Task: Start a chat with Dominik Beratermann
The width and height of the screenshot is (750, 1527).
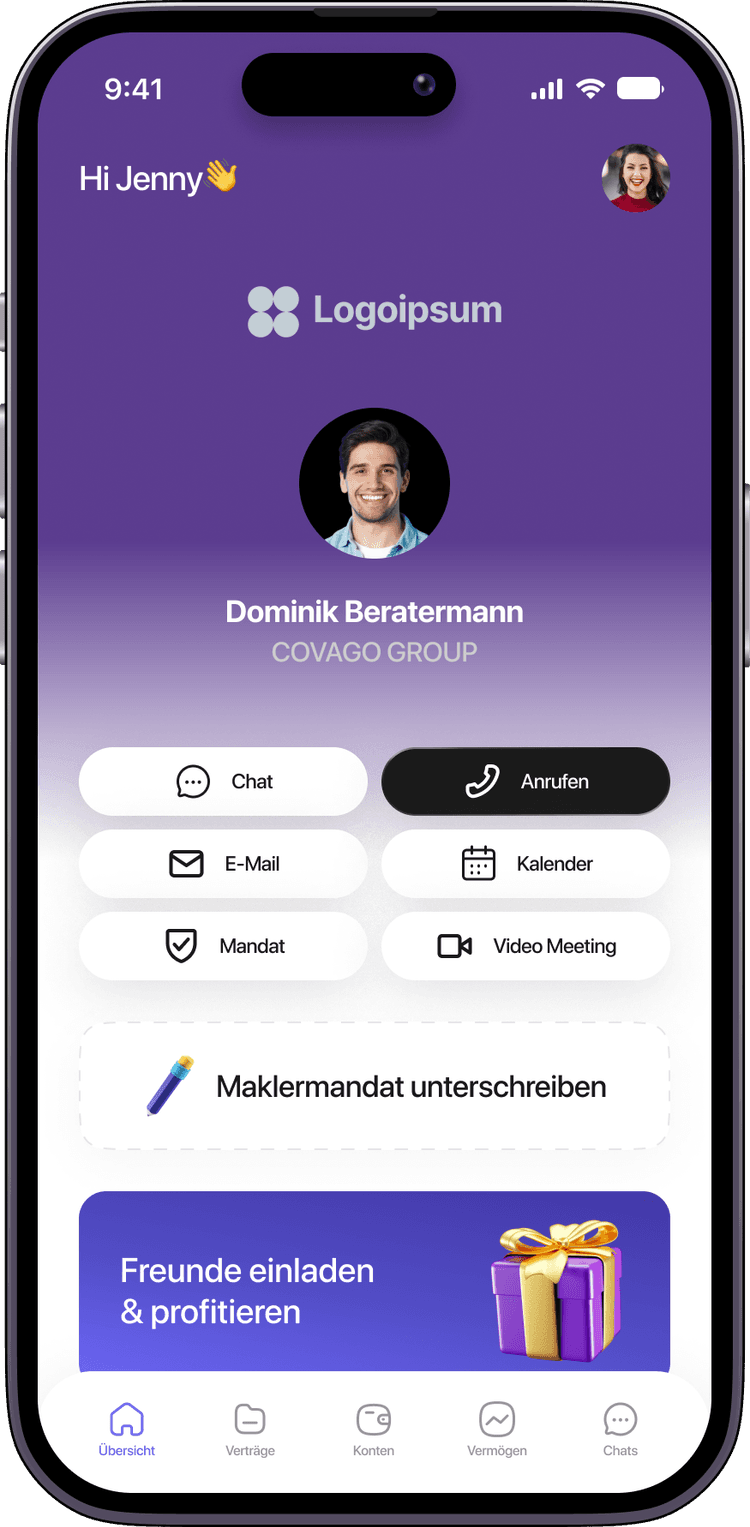Action: (223, 781)
